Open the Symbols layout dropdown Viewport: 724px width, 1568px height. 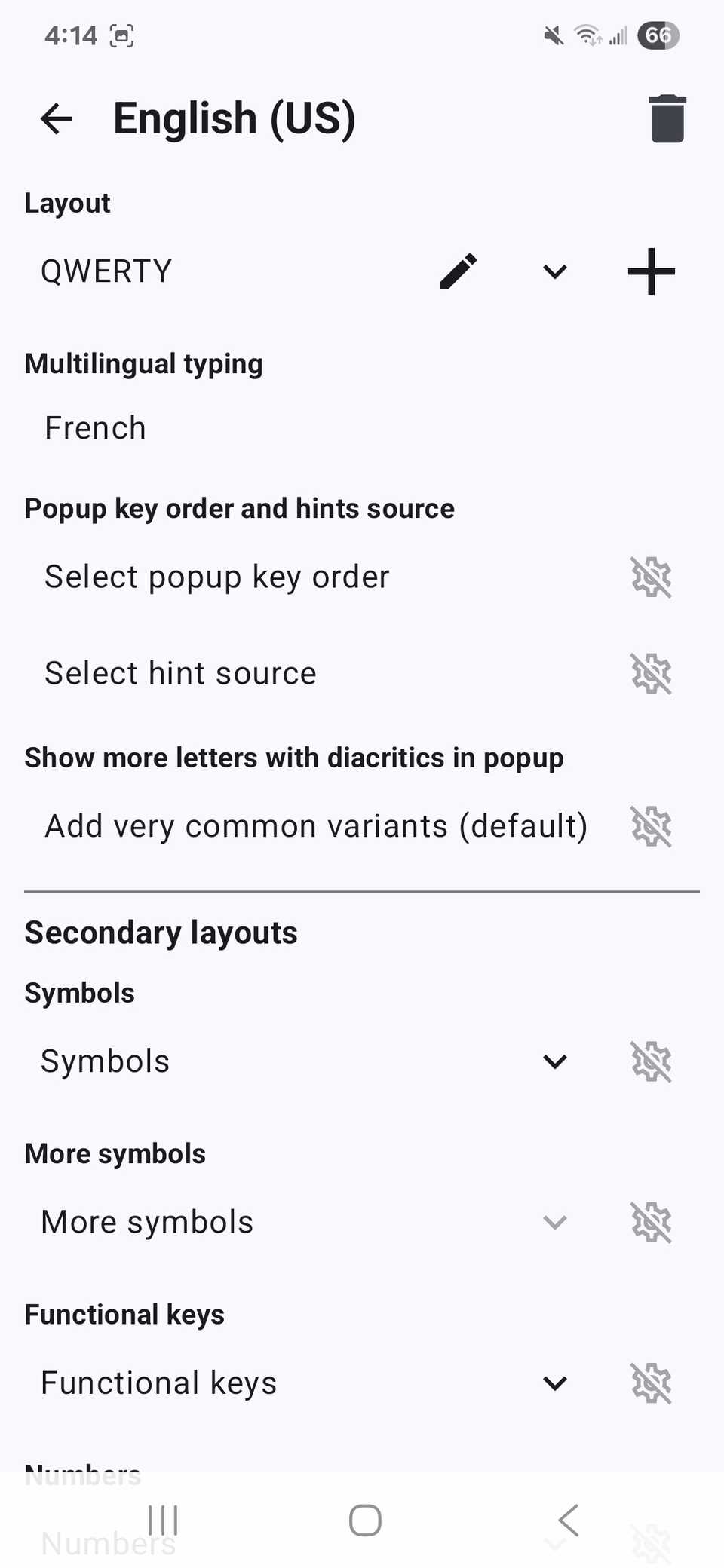coord(554,1061)
